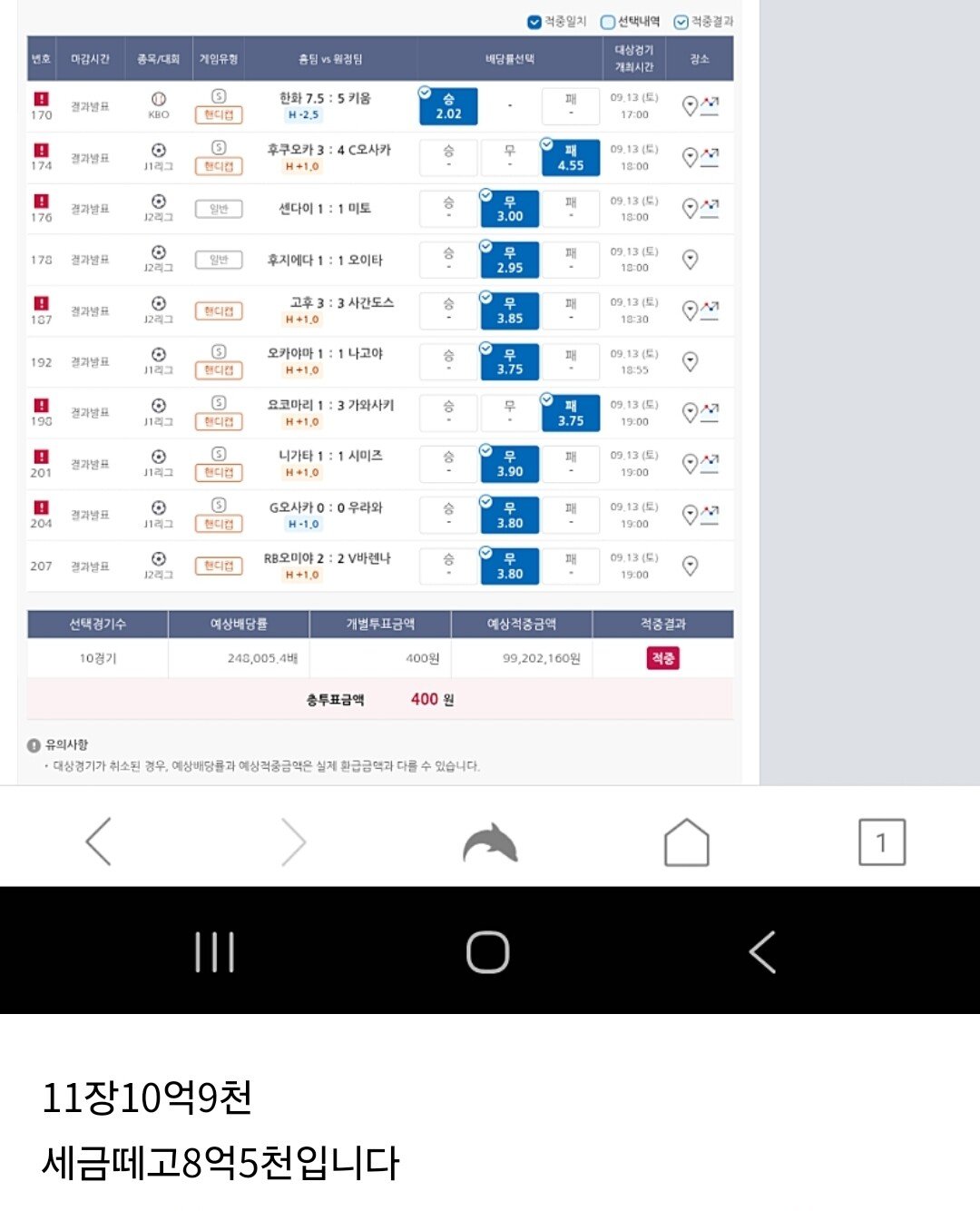
Task: Open venue location for RB오미야 vs V바렌나
Action: tap(690, 566)
